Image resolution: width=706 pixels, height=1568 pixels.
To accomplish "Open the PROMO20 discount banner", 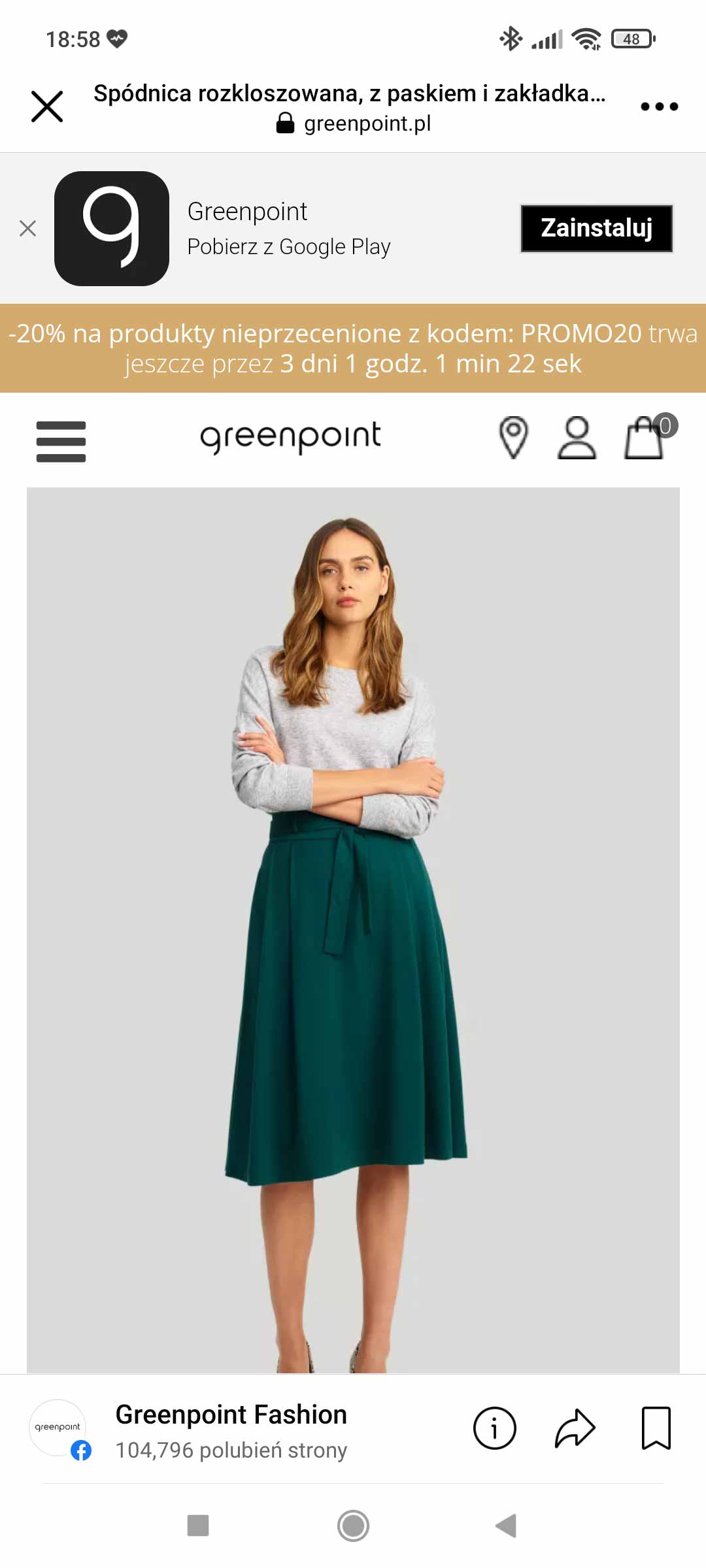I will coord(353,348).
